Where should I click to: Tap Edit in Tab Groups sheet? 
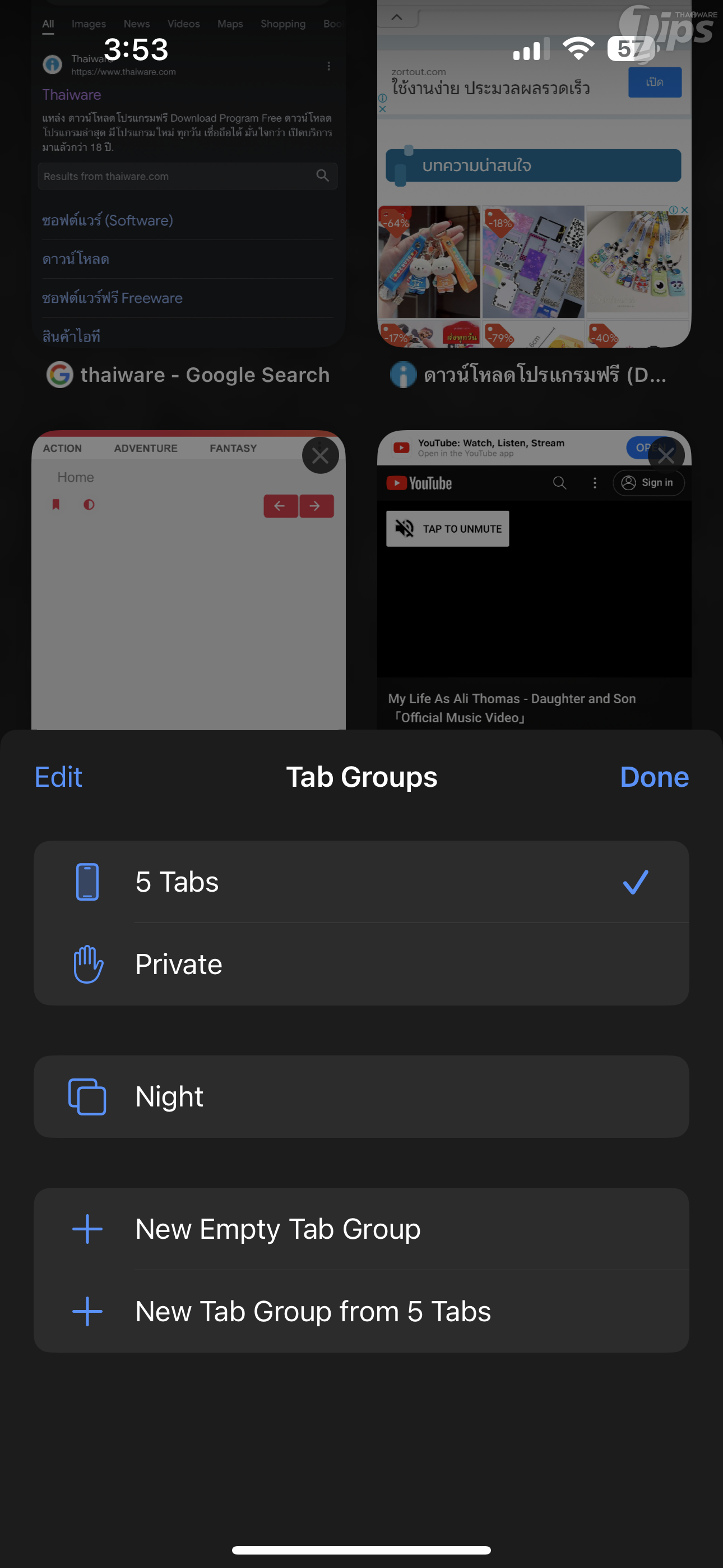(x=58, y=777)
